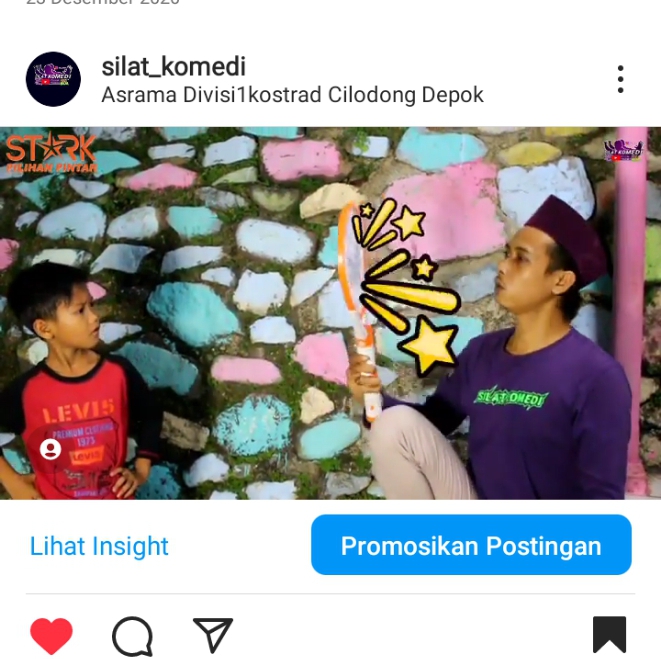Screen dimensions: 661x659
Task: Share the post via paper plane icon
Action: pos(212,635)
